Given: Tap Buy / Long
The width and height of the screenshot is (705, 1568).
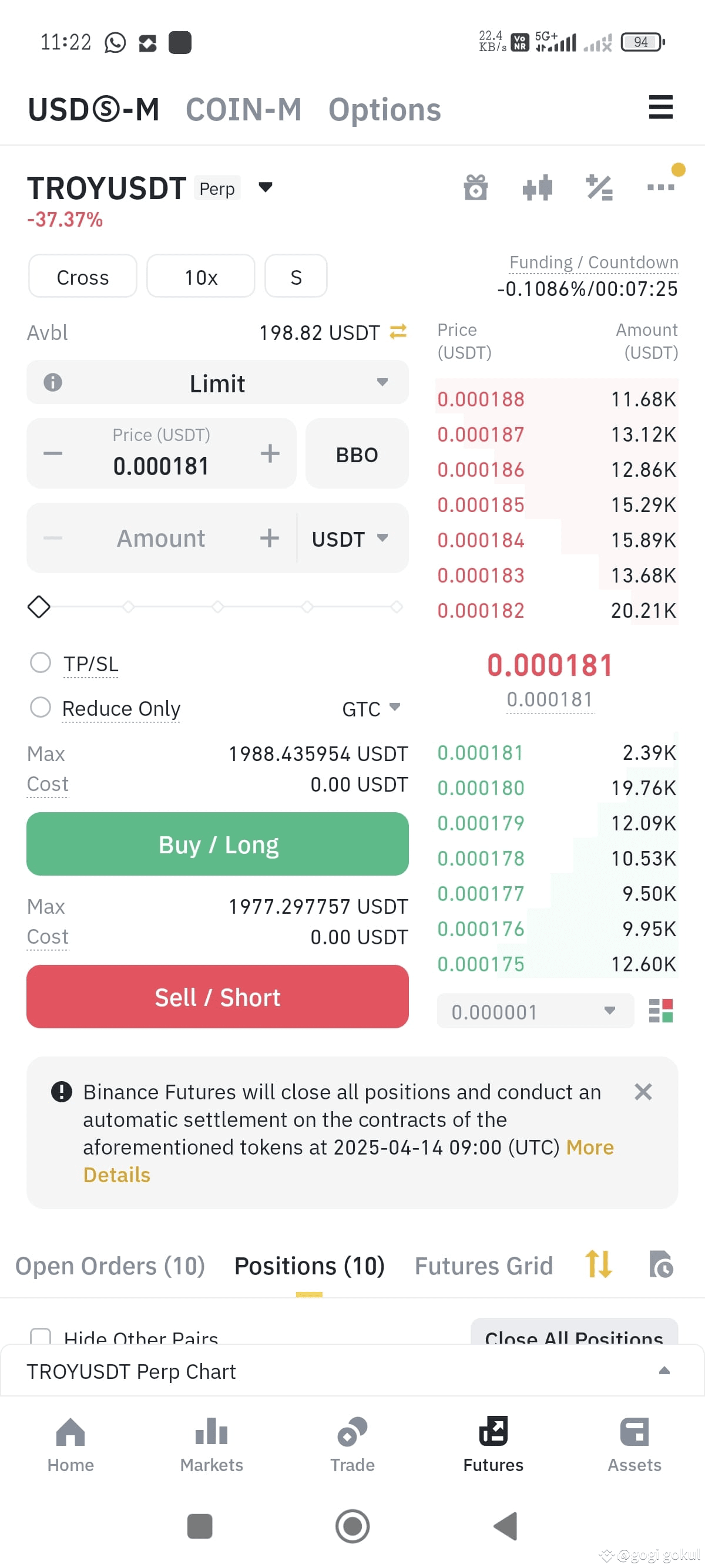Looking at the screenshot, I should point(217,844).
